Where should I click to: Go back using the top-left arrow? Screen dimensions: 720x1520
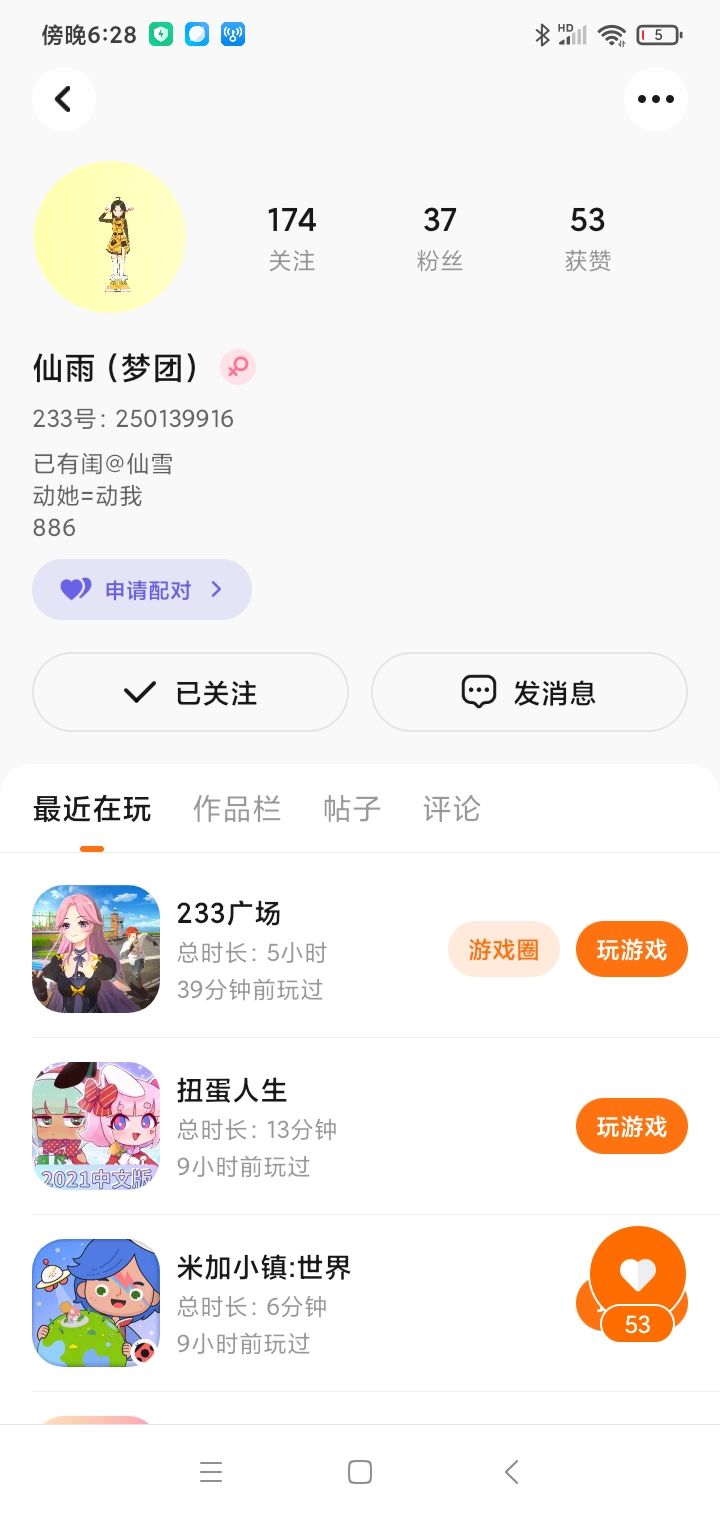point(63,99)
